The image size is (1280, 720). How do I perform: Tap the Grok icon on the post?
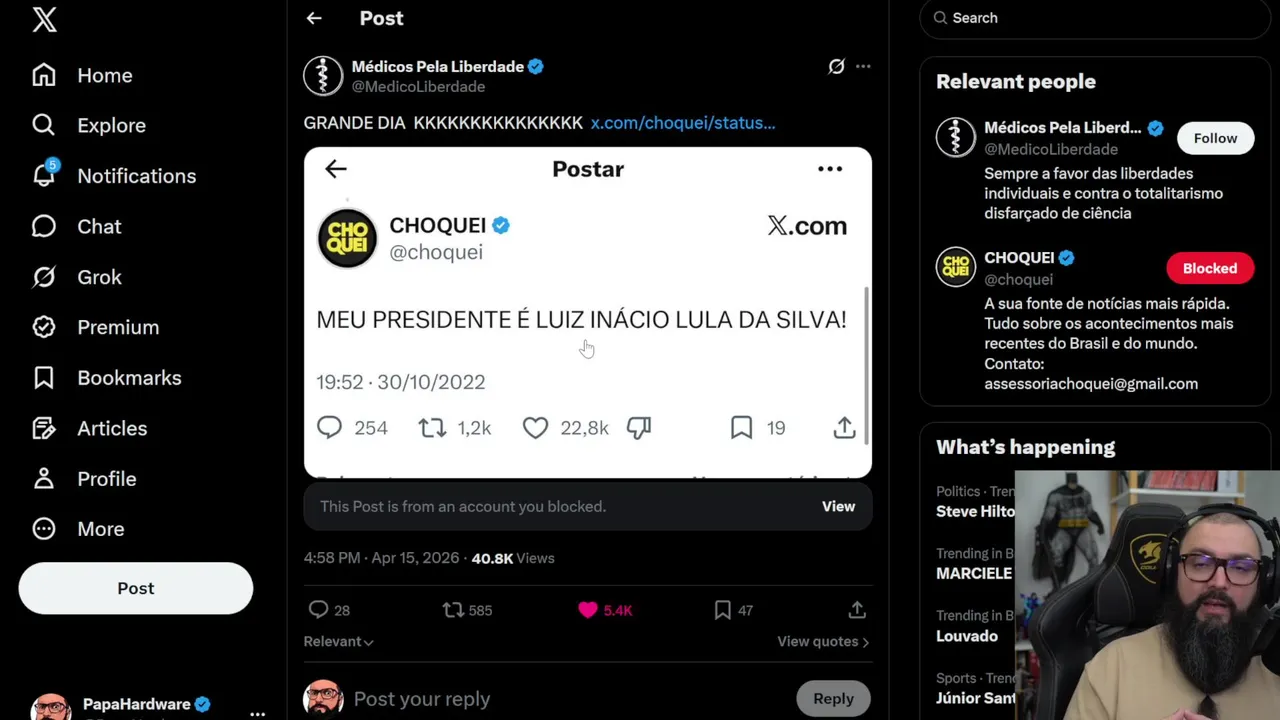[836, 67]
